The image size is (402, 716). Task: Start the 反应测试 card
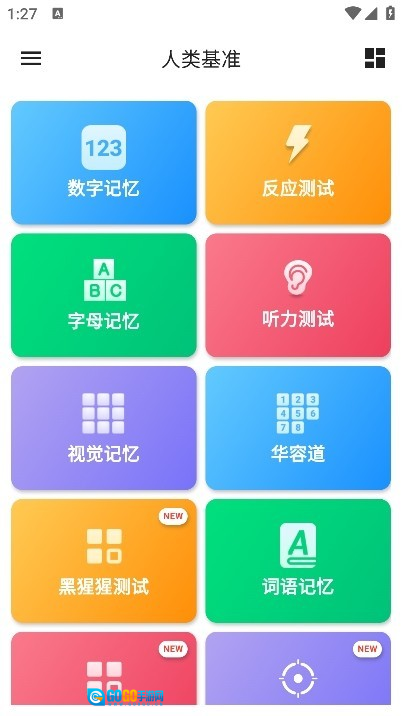point(298,163)
